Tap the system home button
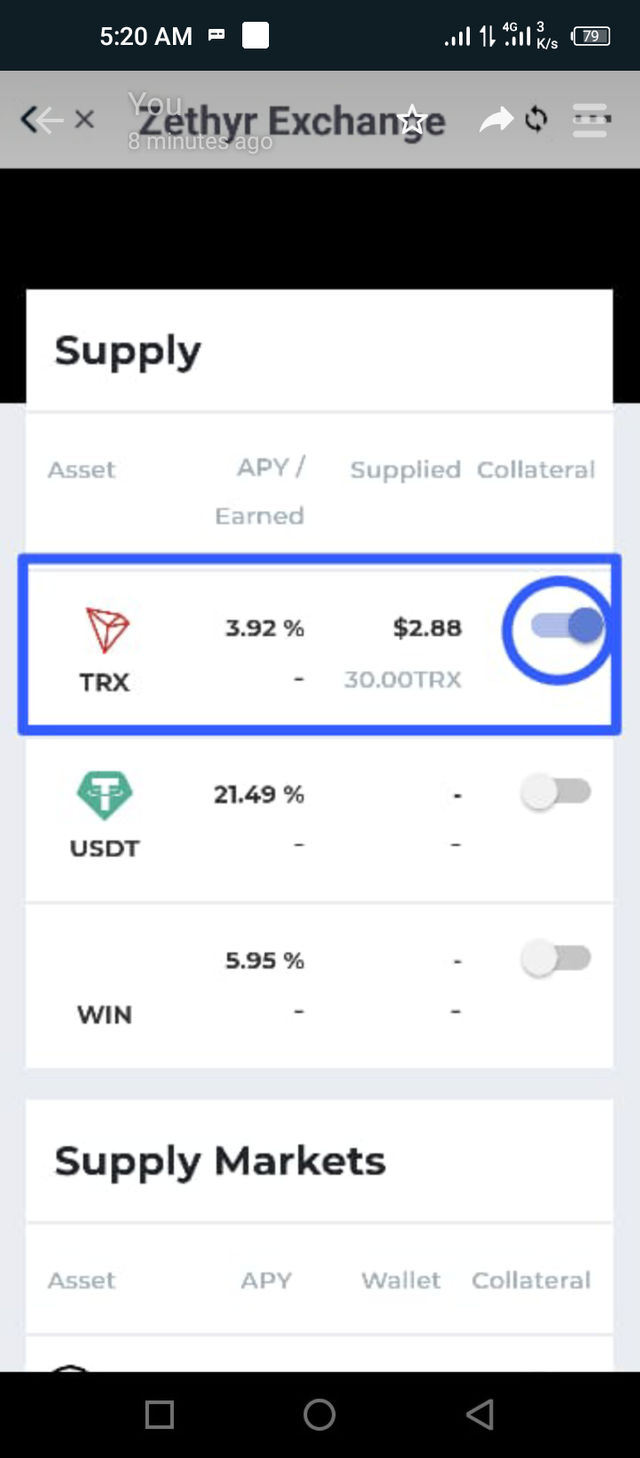 [x=319, y=1413]
